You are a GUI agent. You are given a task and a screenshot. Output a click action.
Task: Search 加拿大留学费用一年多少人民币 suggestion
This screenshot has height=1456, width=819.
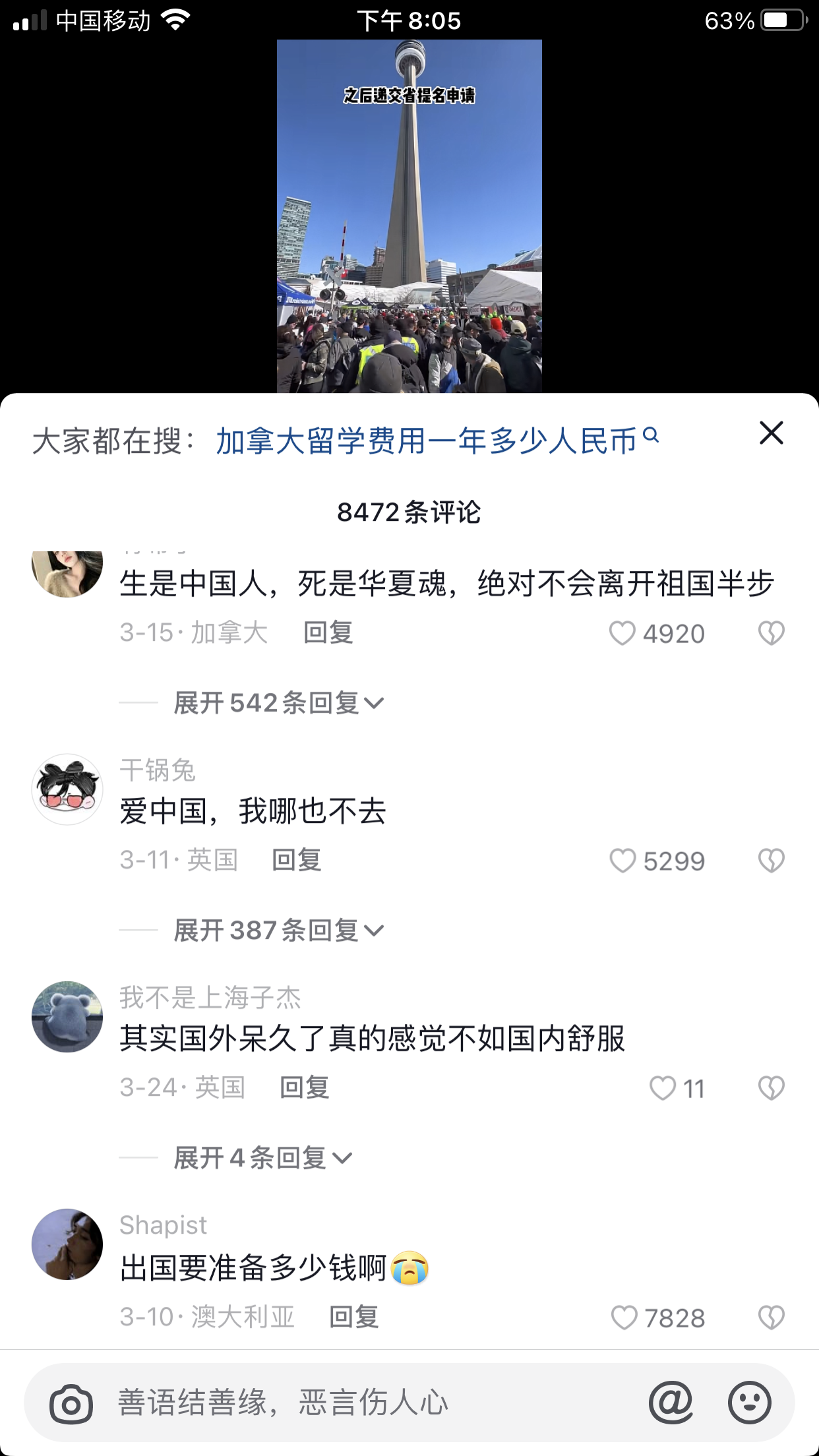[437, 440]
